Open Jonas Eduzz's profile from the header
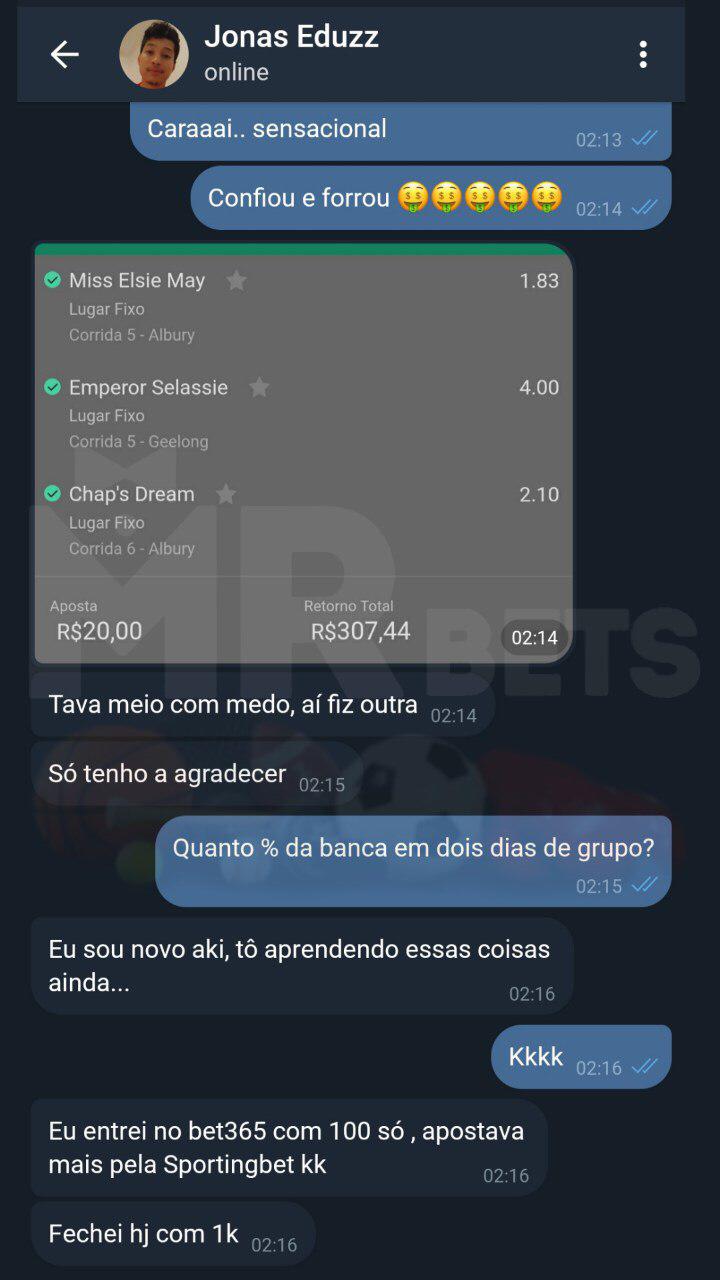The image size is (720, 1280). pyautogui.click(x=290, y=54)
